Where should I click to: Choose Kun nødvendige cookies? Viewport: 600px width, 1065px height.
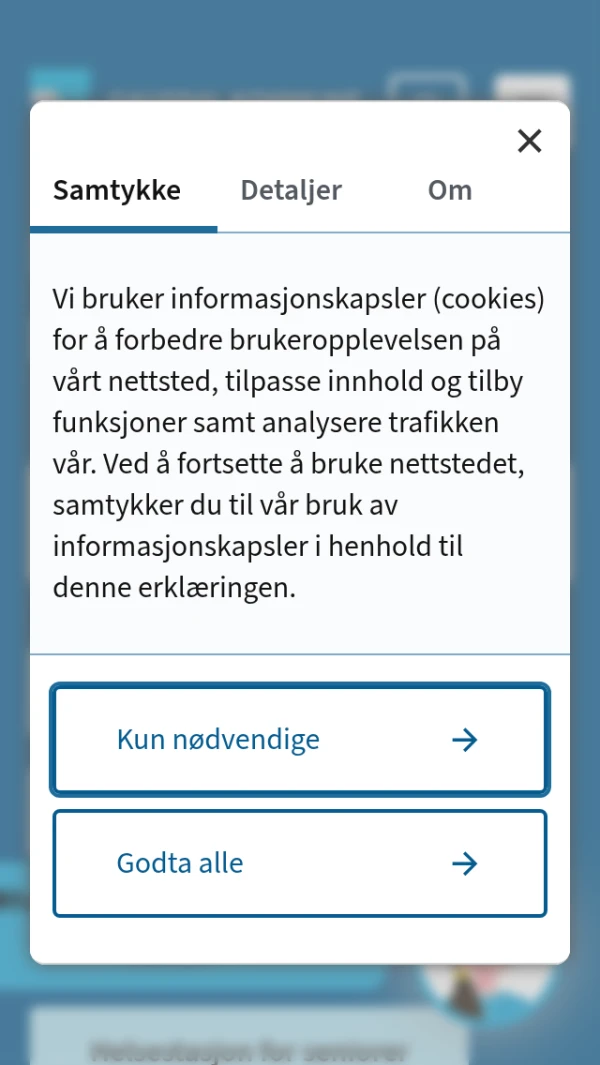click(x=299, y=740)
